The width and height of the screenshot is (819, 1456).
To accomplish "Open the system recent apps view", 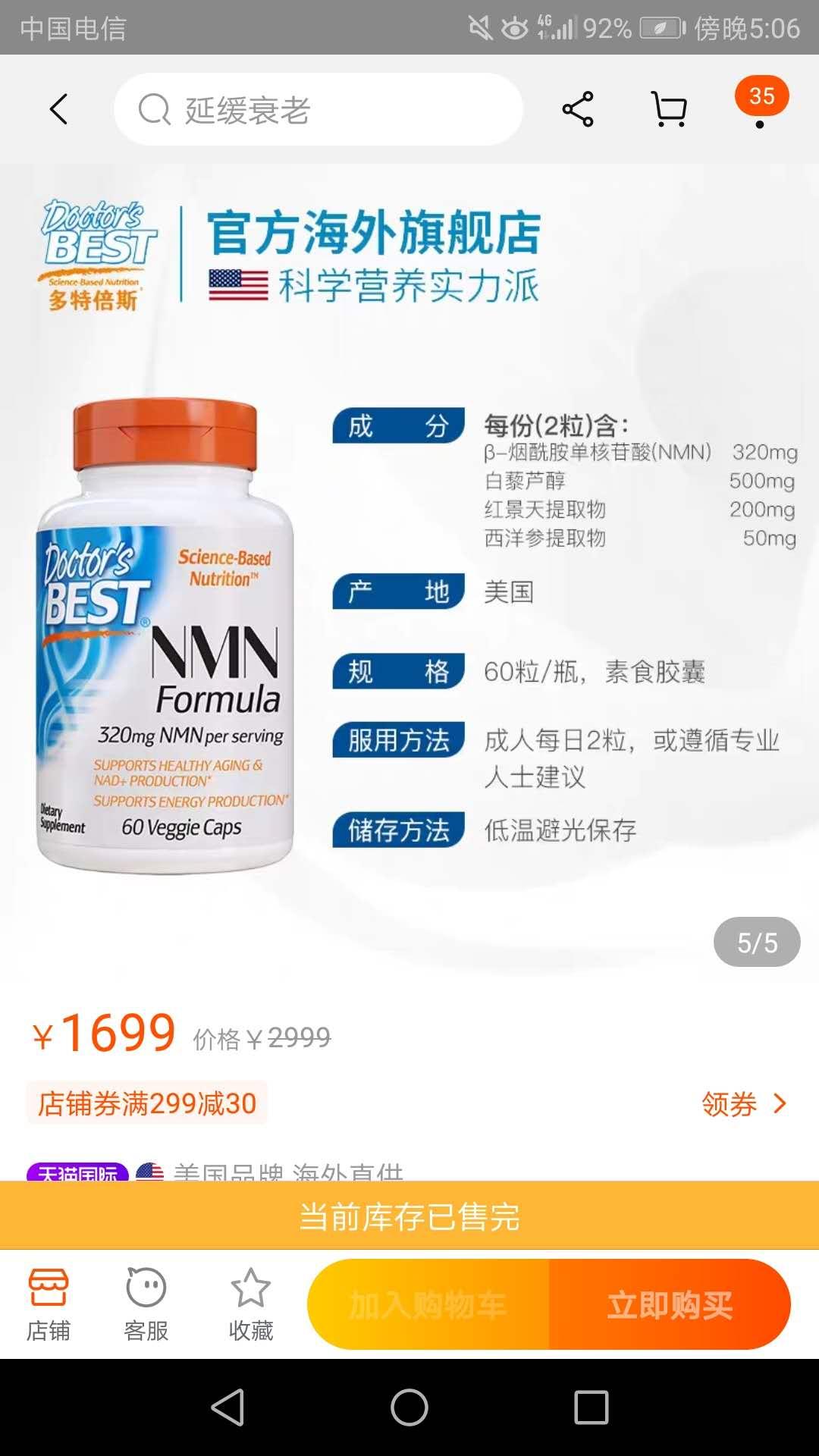I will pos(591,1407).
